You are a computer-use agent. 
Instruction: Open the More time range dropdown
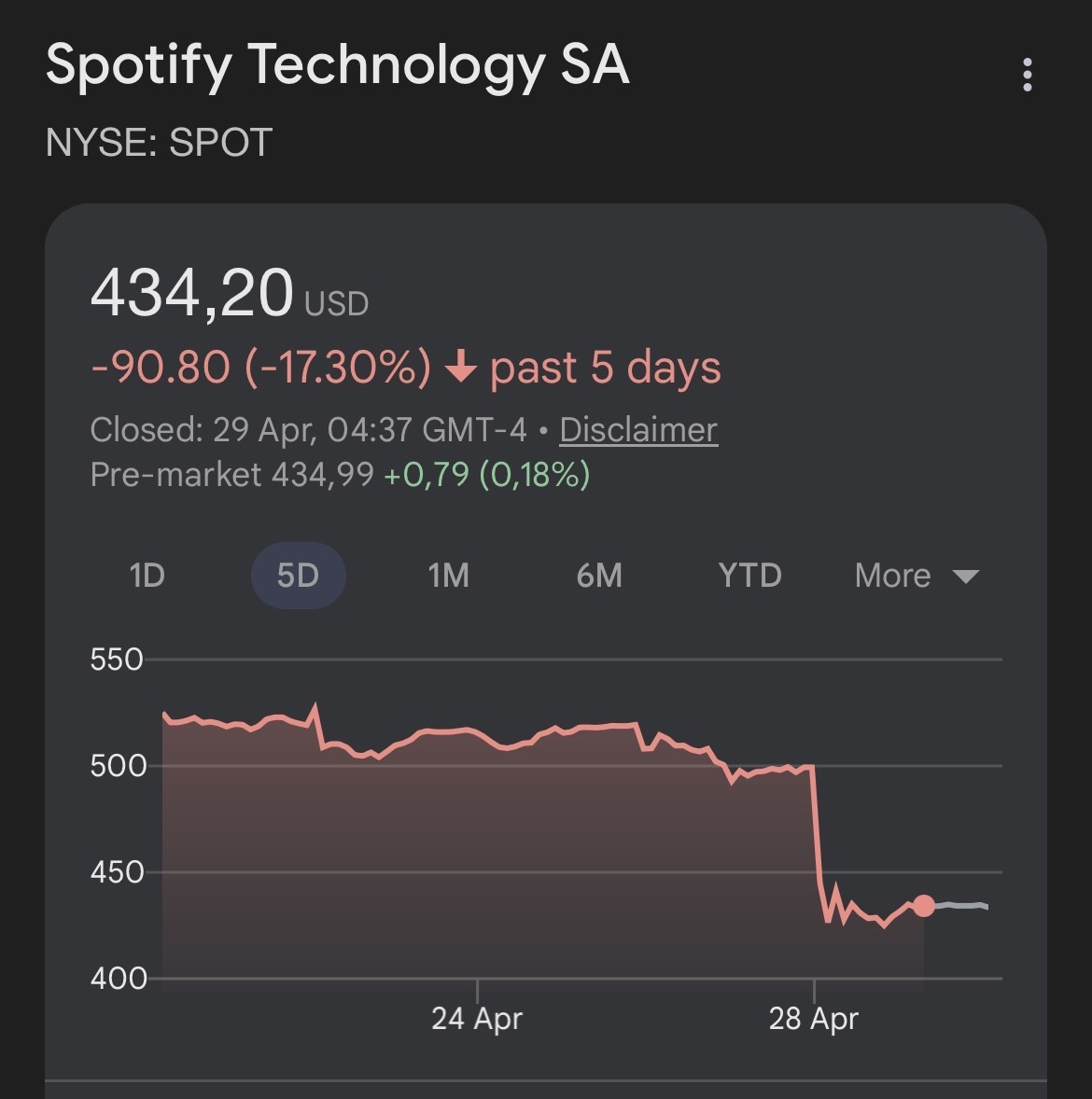click(x=891, y=576)
